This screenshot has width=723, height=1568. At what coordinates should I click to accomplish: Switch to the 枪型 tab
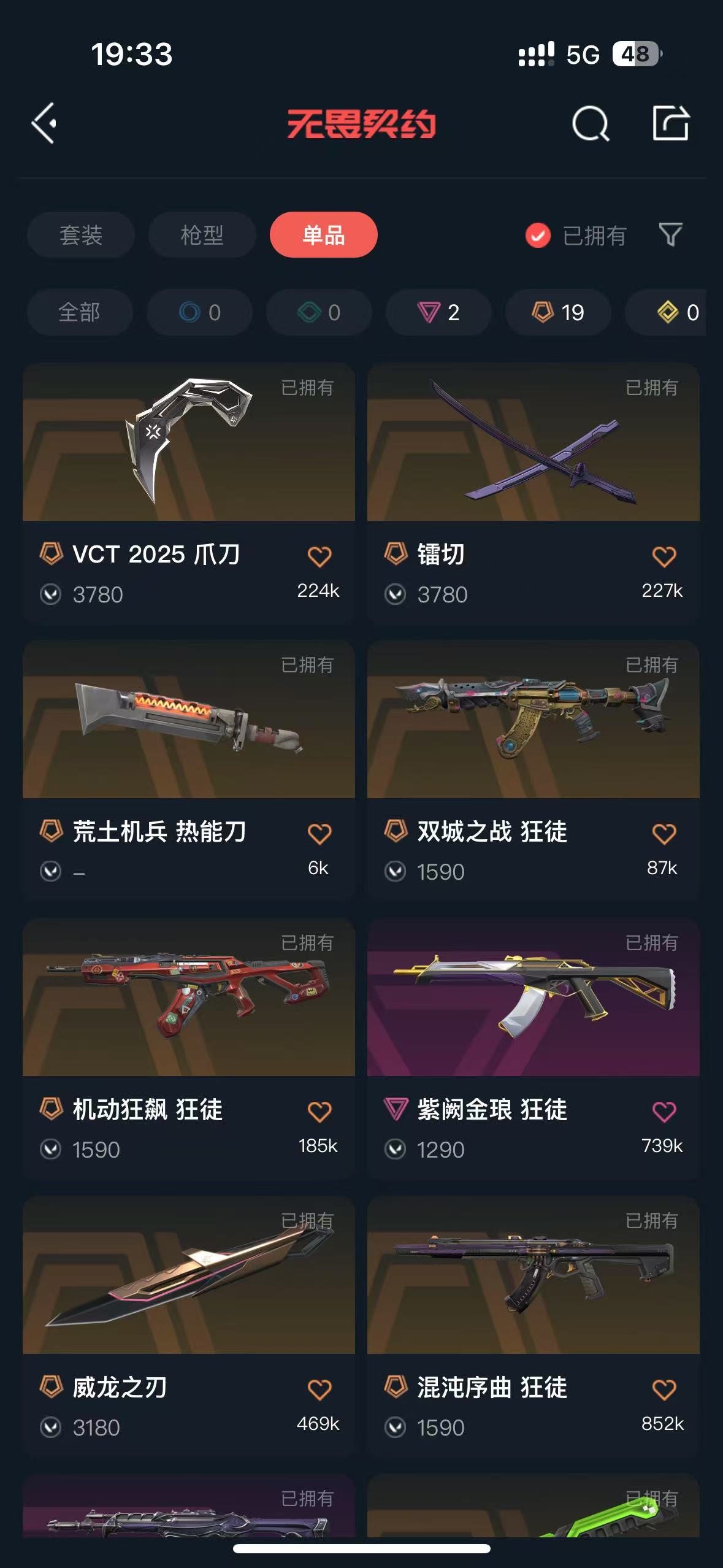[202, 235]
